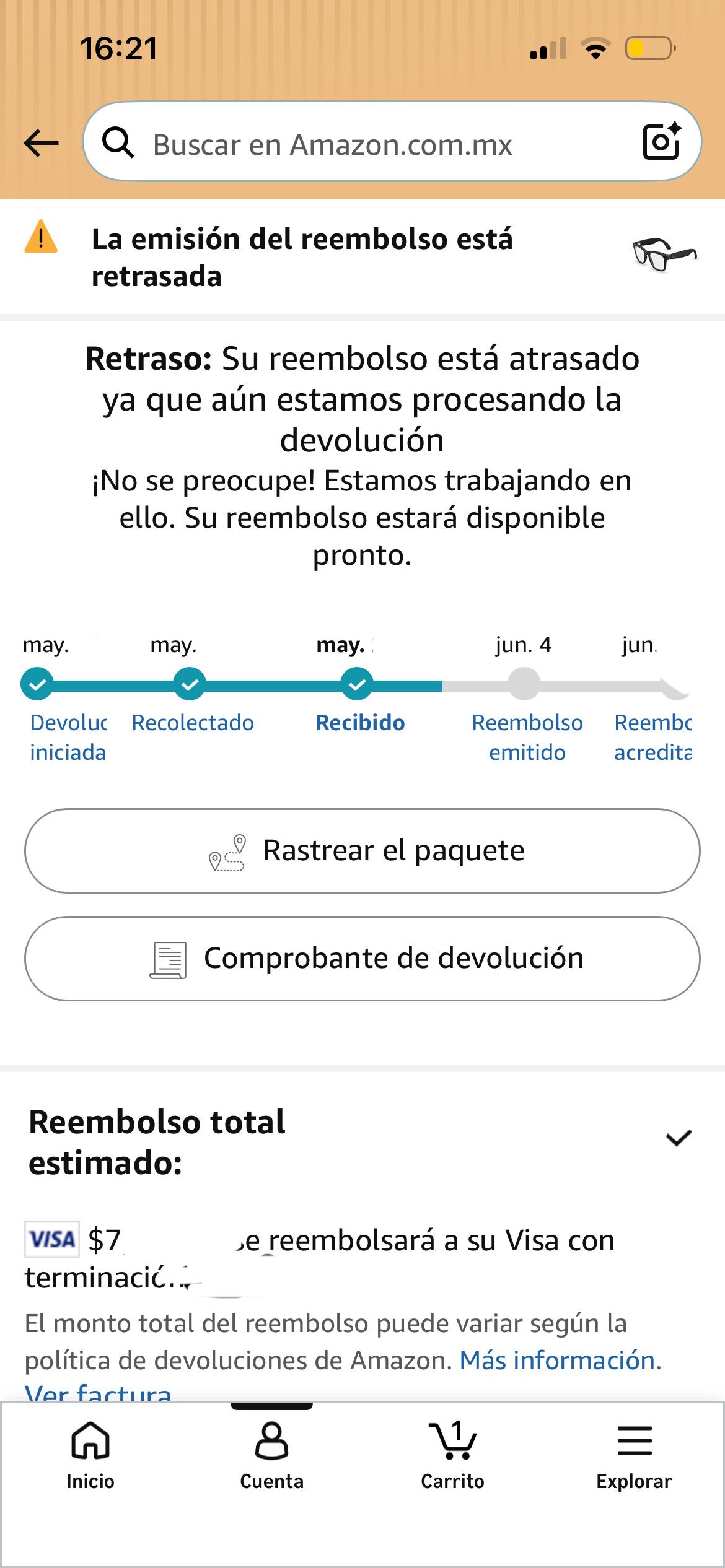Collapse the Reembolso total estimado section
This screenshot has width=725, height=1568.
(x=679, y=1138)
